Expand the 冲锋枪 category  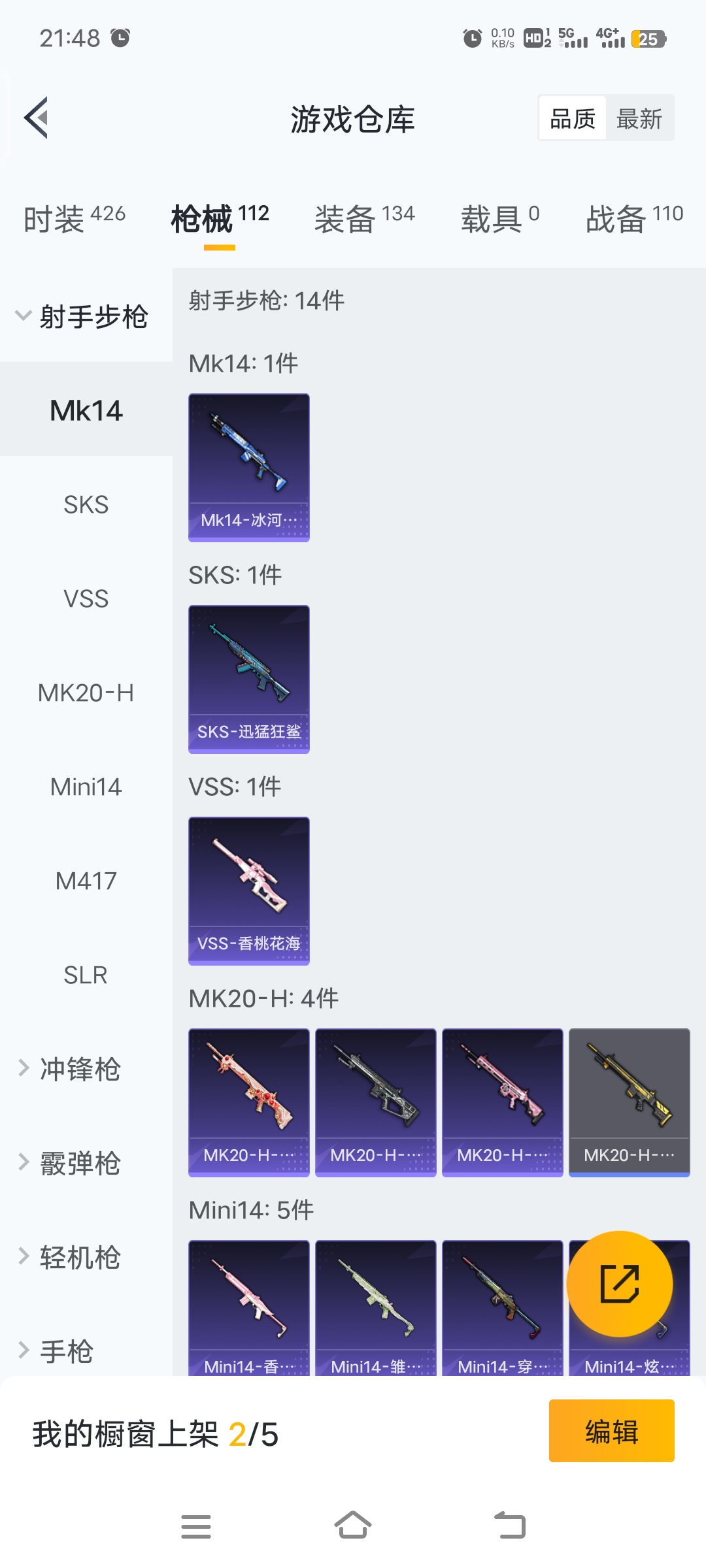78,1069
